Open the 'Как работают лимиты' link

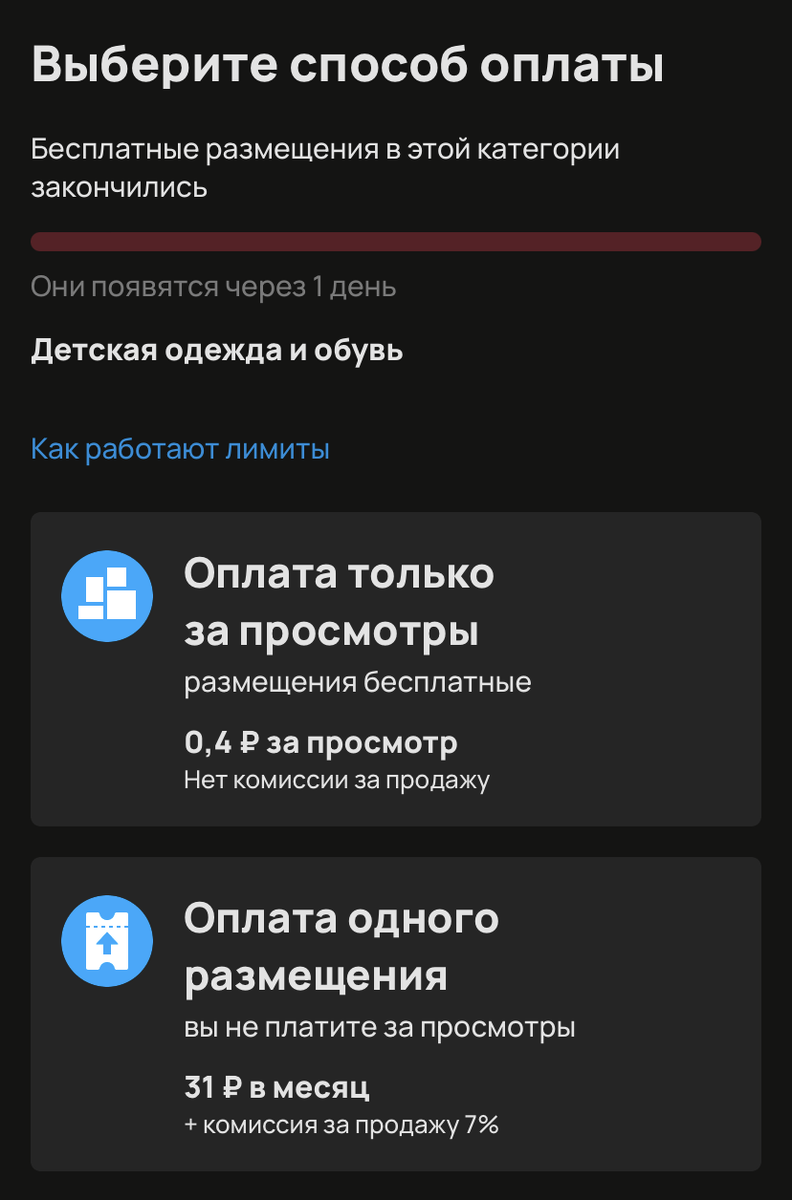coord(180,449)
